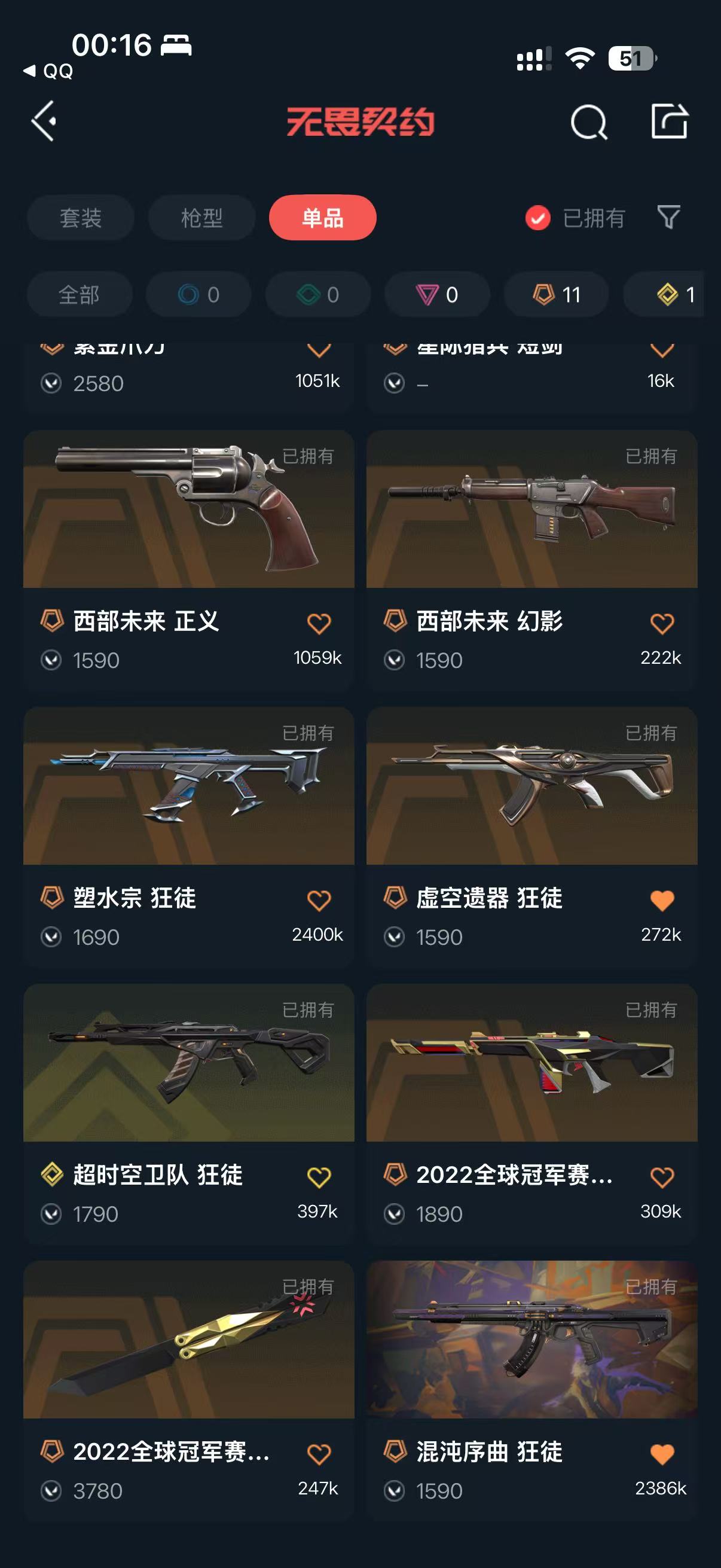Switch to the 套装 tab
Image resolution: width=721 pixels, height=1568 pixels.
click(x=80, y=217)
